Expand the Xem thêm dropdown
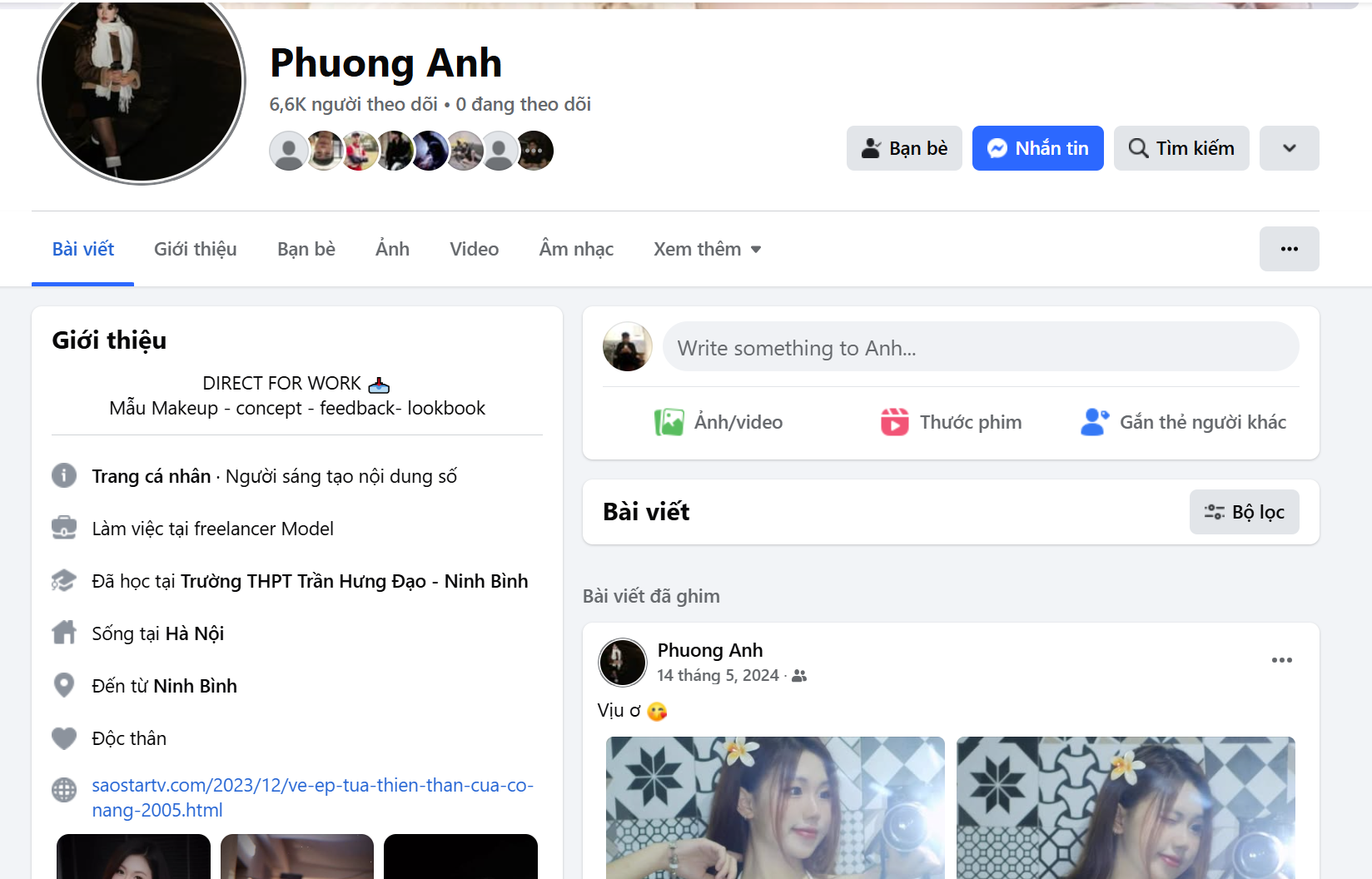 (707, 249)
